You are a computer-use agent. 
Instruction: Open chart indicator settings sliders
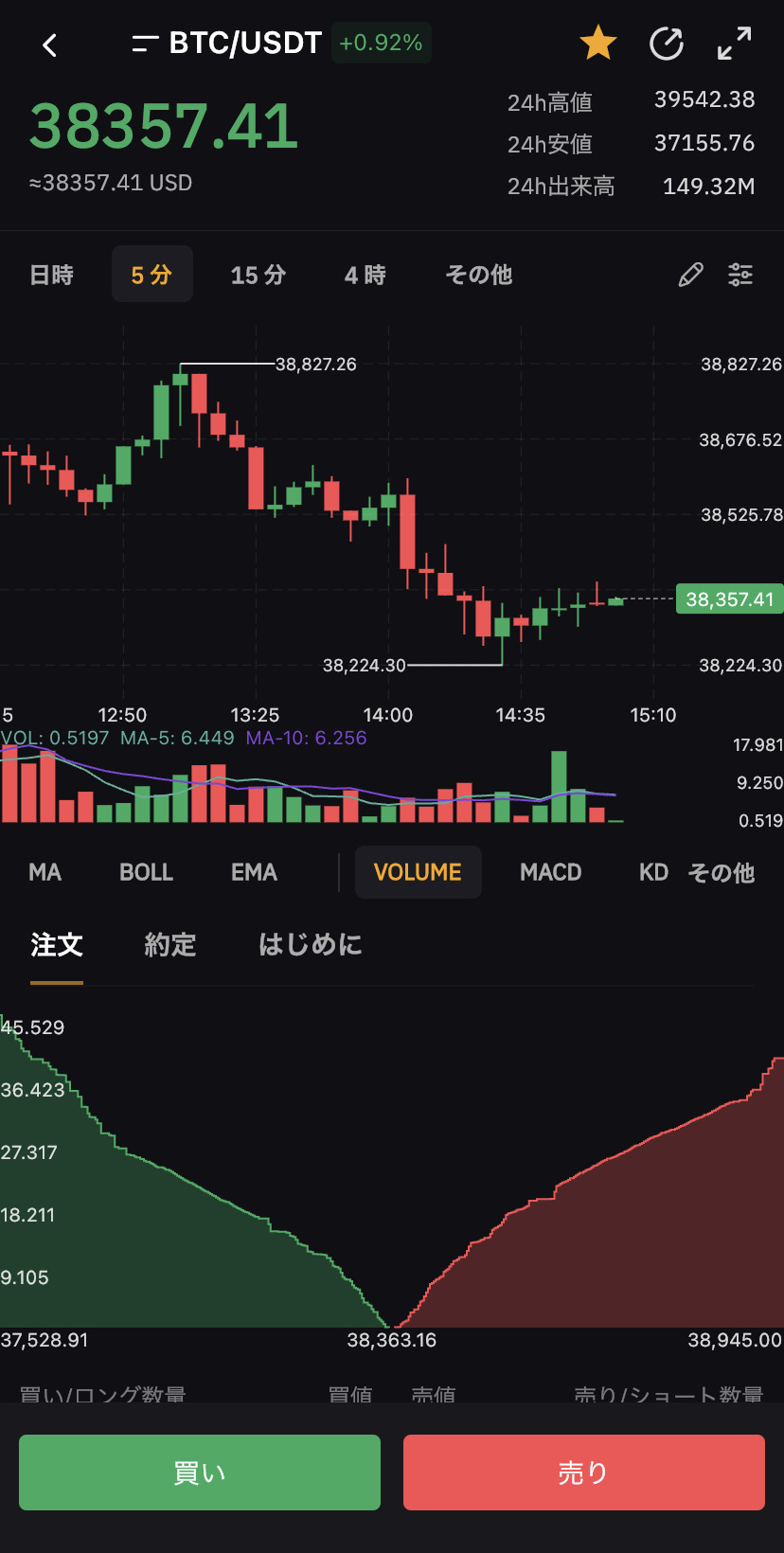click(x=740, y=275)
